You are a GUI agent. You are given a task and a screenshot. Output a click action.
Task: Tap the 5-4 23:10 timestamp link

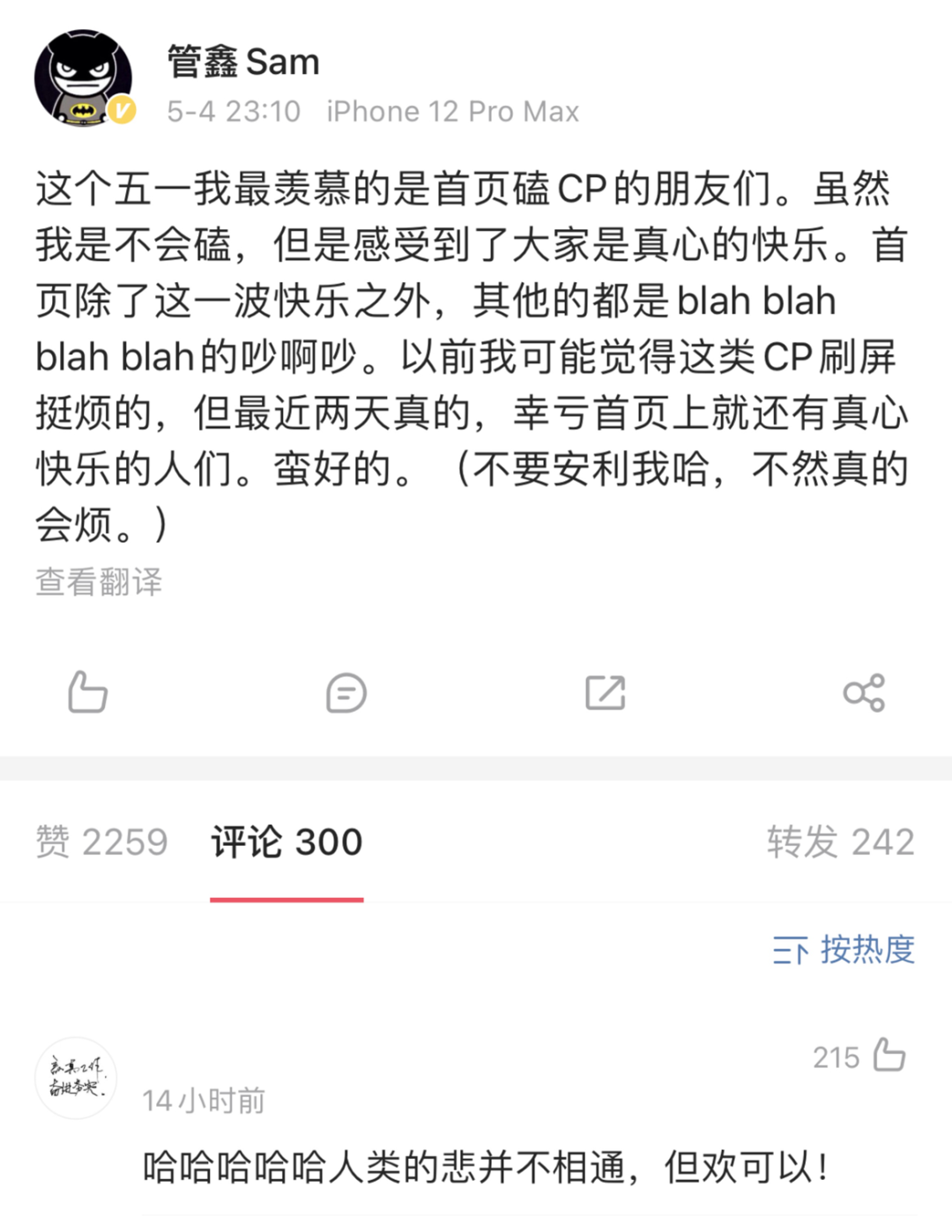click(233, 111)
